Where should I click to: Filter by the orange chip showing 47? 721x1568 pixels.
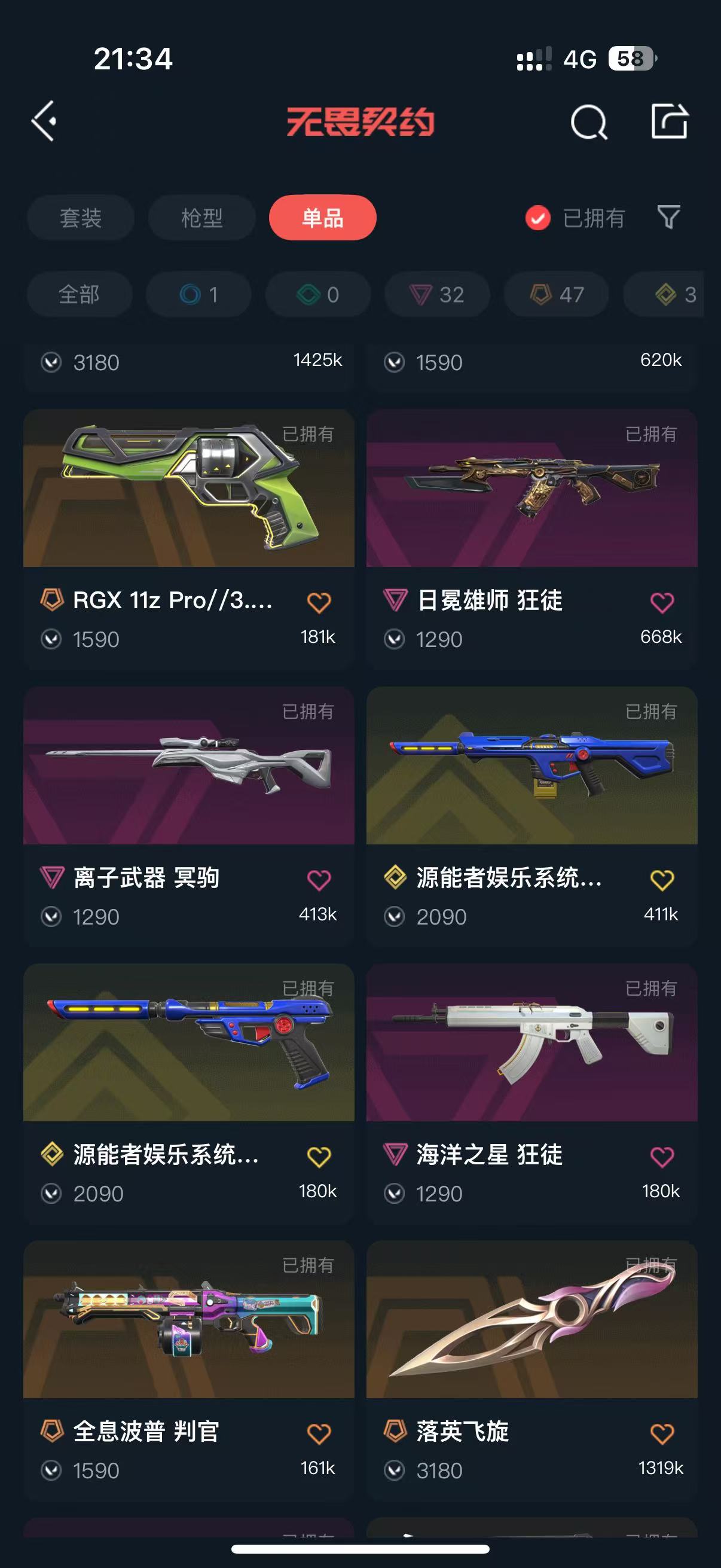click(556, 295)
